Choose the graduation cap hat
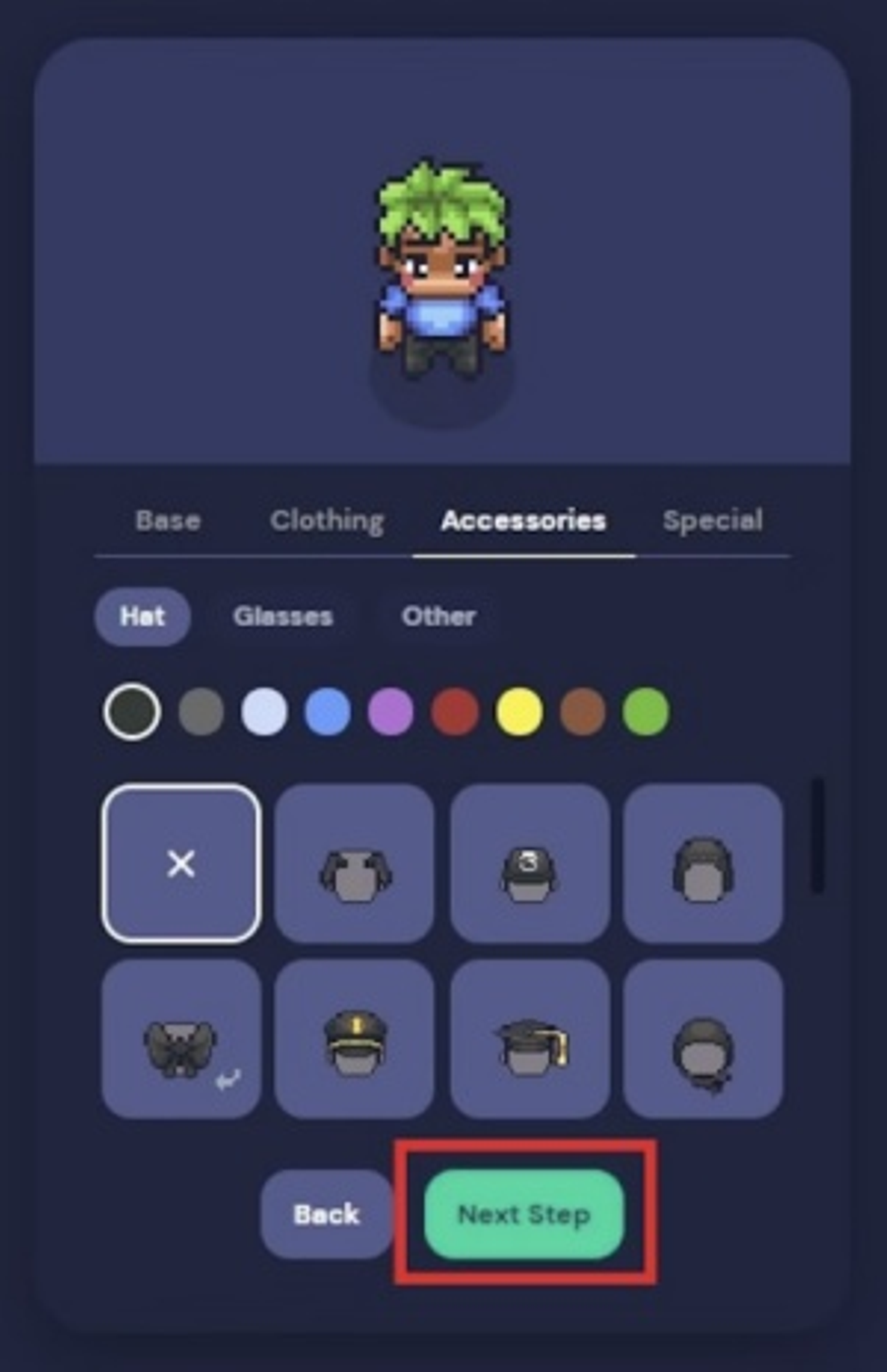Viewport: 887px width, 1372px height. click(x=530, y=1039)
